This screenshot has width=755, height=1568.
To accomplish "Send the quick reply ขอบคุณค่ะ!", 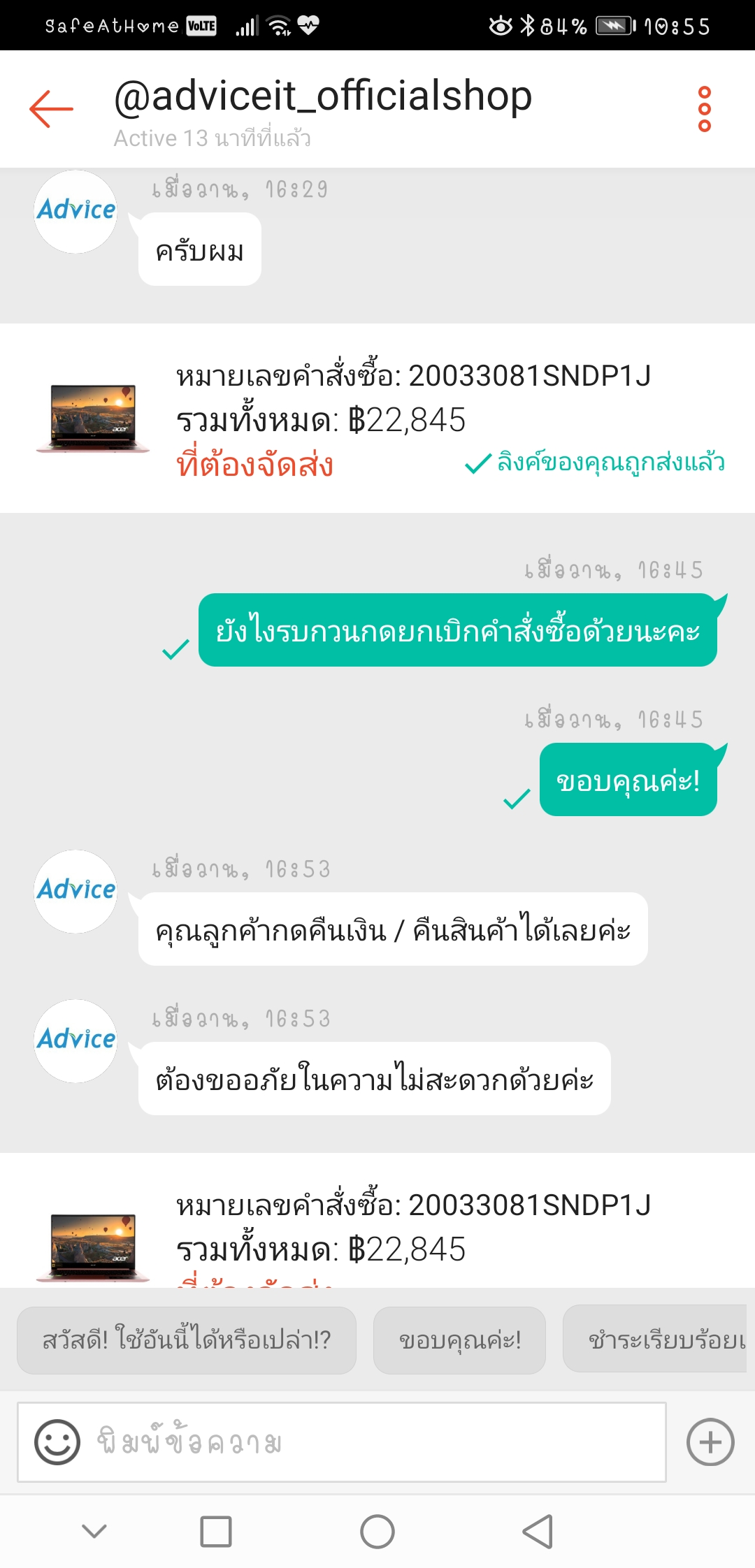I will click(x=459, y=1340).
